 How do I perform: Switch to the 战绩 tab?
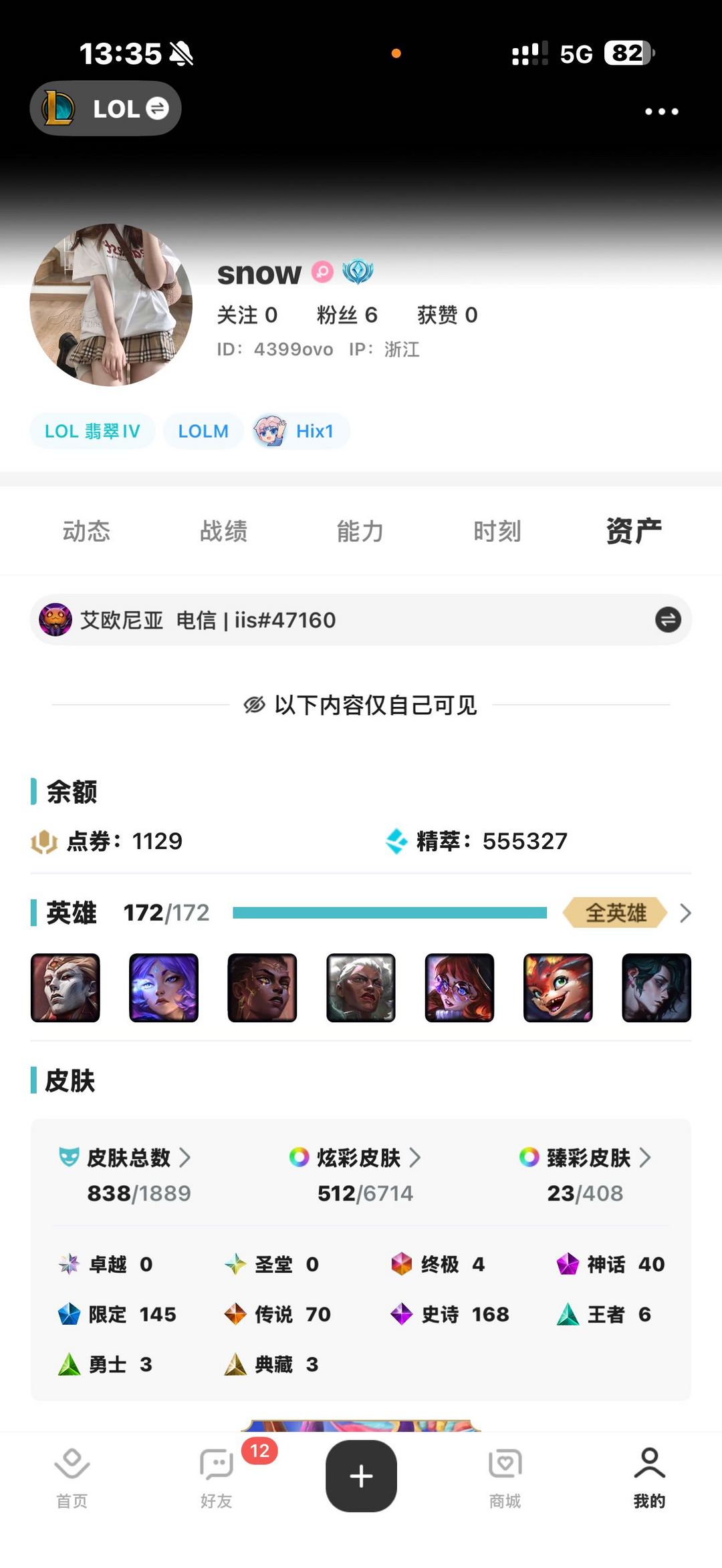[x=223, y=531]
